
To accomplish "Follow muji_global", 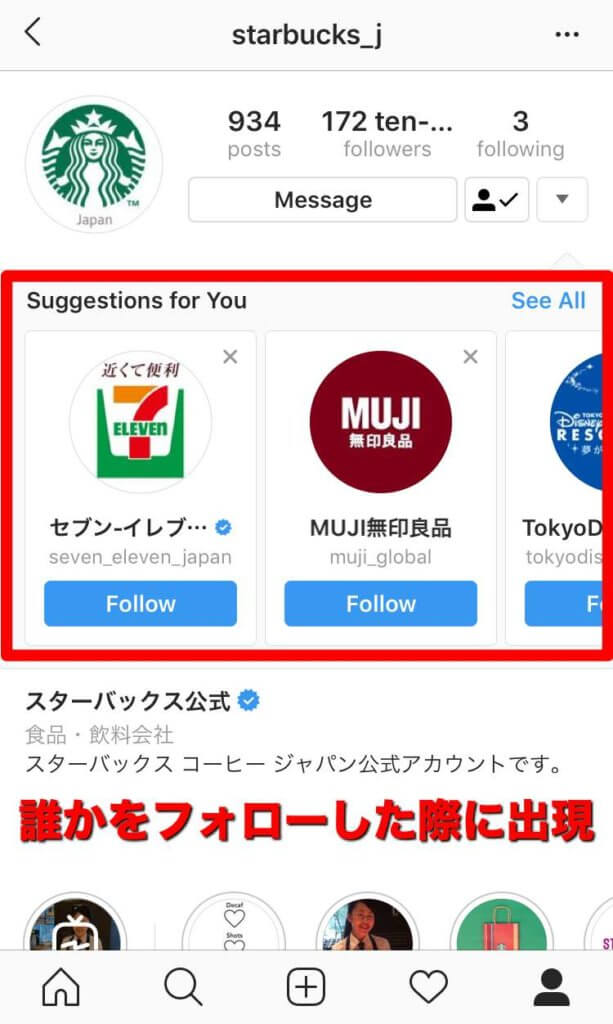I will (x=380, y=604).
